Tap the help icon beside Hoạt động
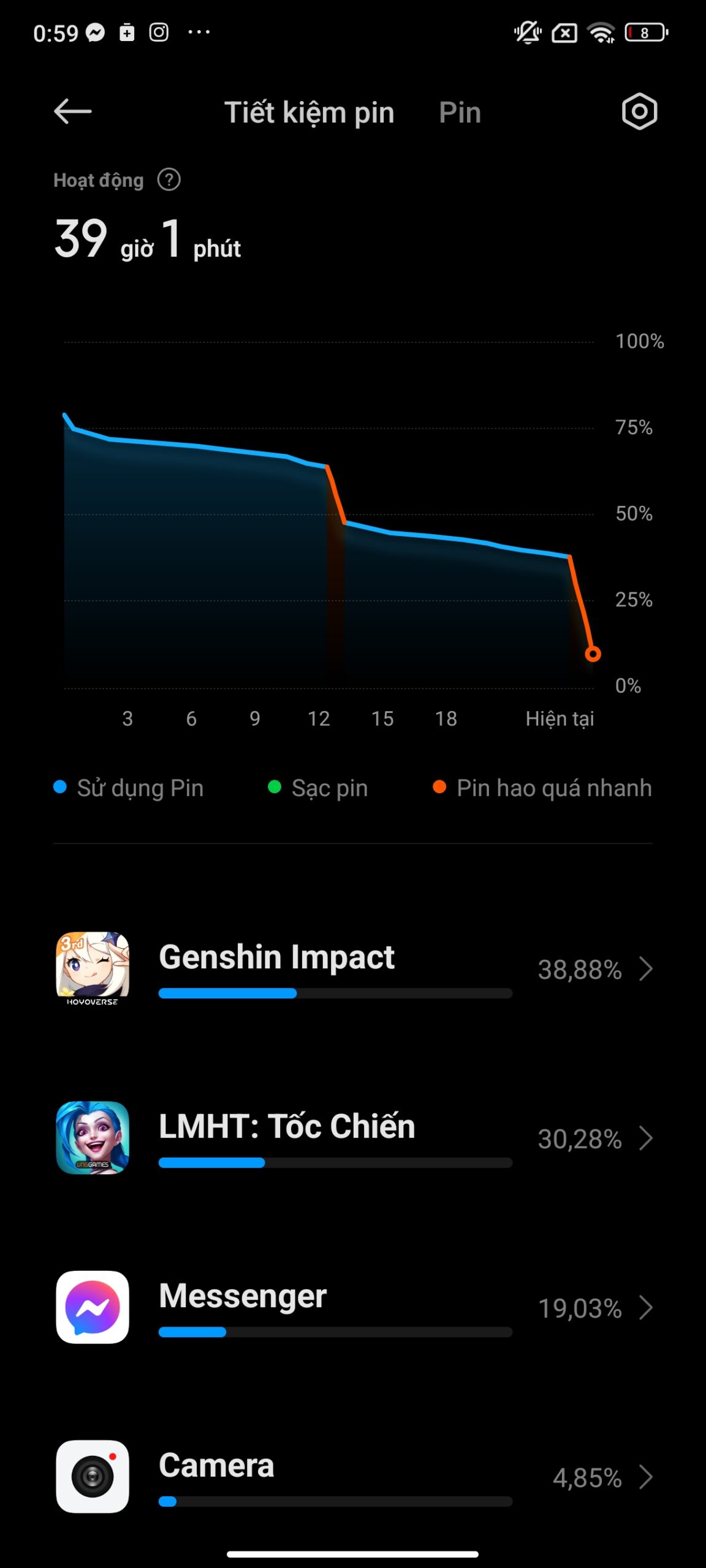 [169, 180]
